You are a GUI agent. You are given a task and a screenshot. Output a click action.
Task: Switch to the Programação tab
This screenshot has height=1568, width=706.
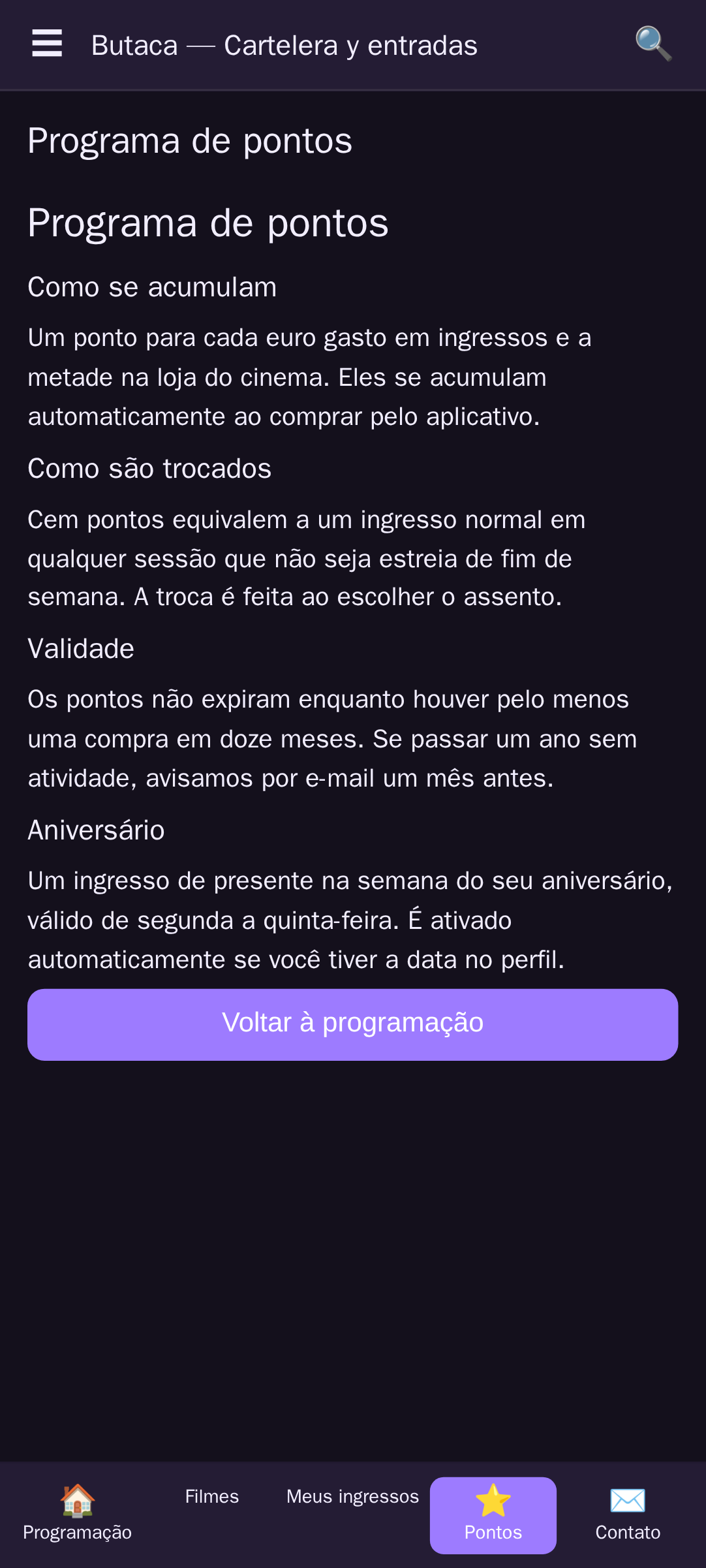pyautogui.click(x=77, y=1514)
